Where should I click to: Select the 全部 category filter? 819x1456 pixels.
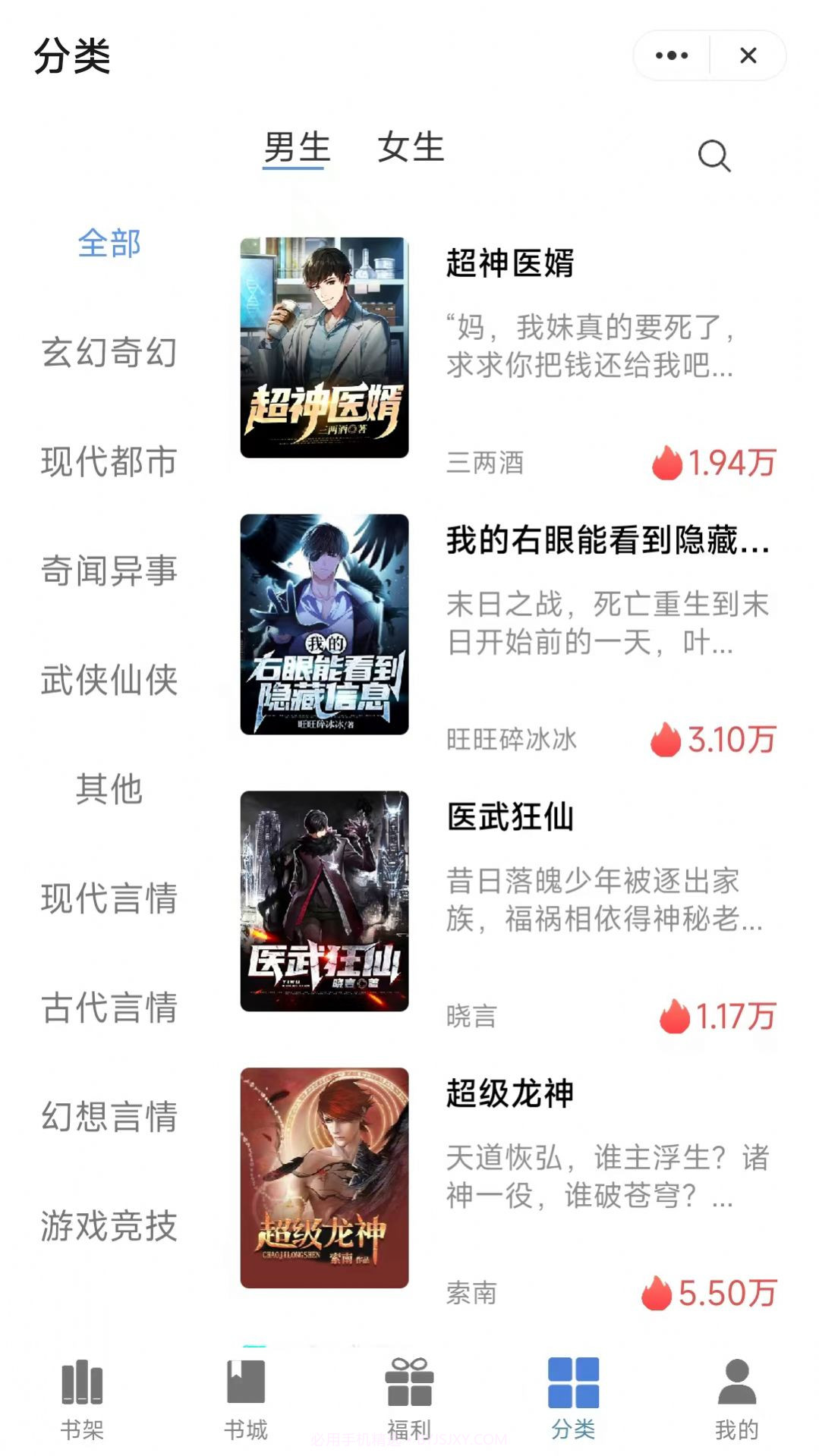[x=109, y=244]
